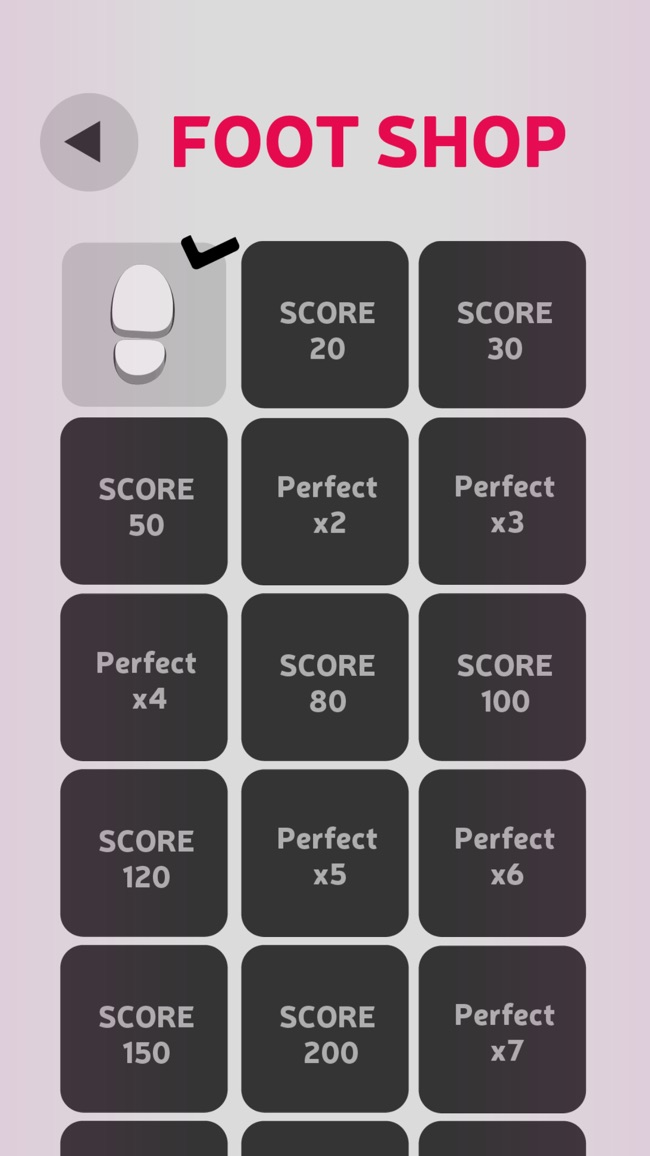Screen dimensions: 650x1156
Task: Choose the SCORE 50 tile
Action: point(144,501)
